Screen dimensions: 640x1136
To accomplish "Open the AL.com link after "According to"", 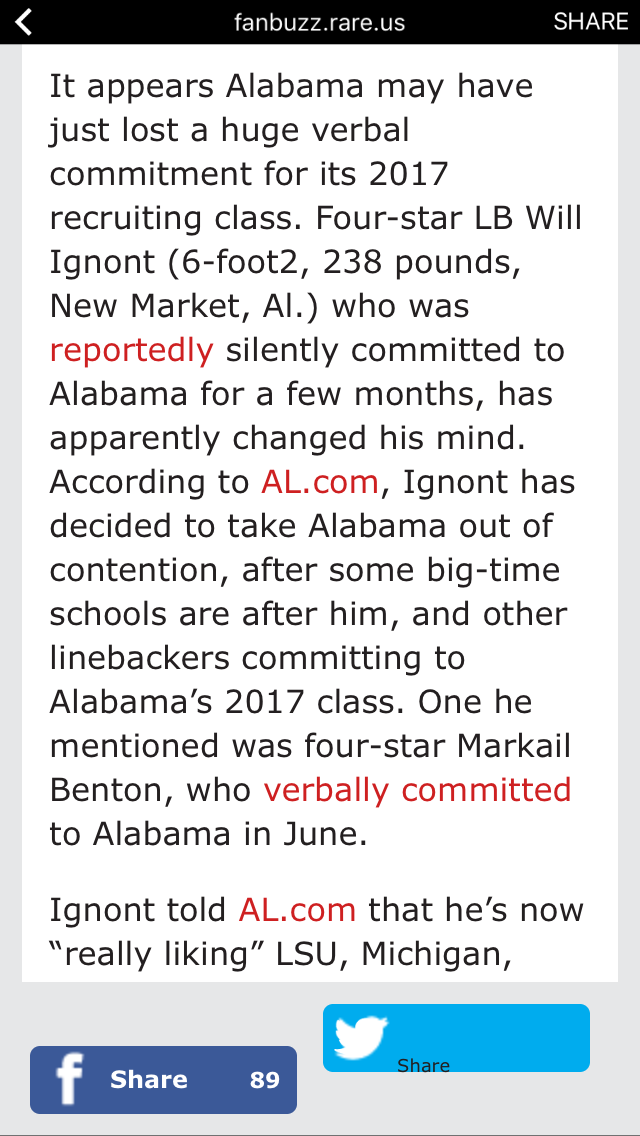I will pos(319,482).
